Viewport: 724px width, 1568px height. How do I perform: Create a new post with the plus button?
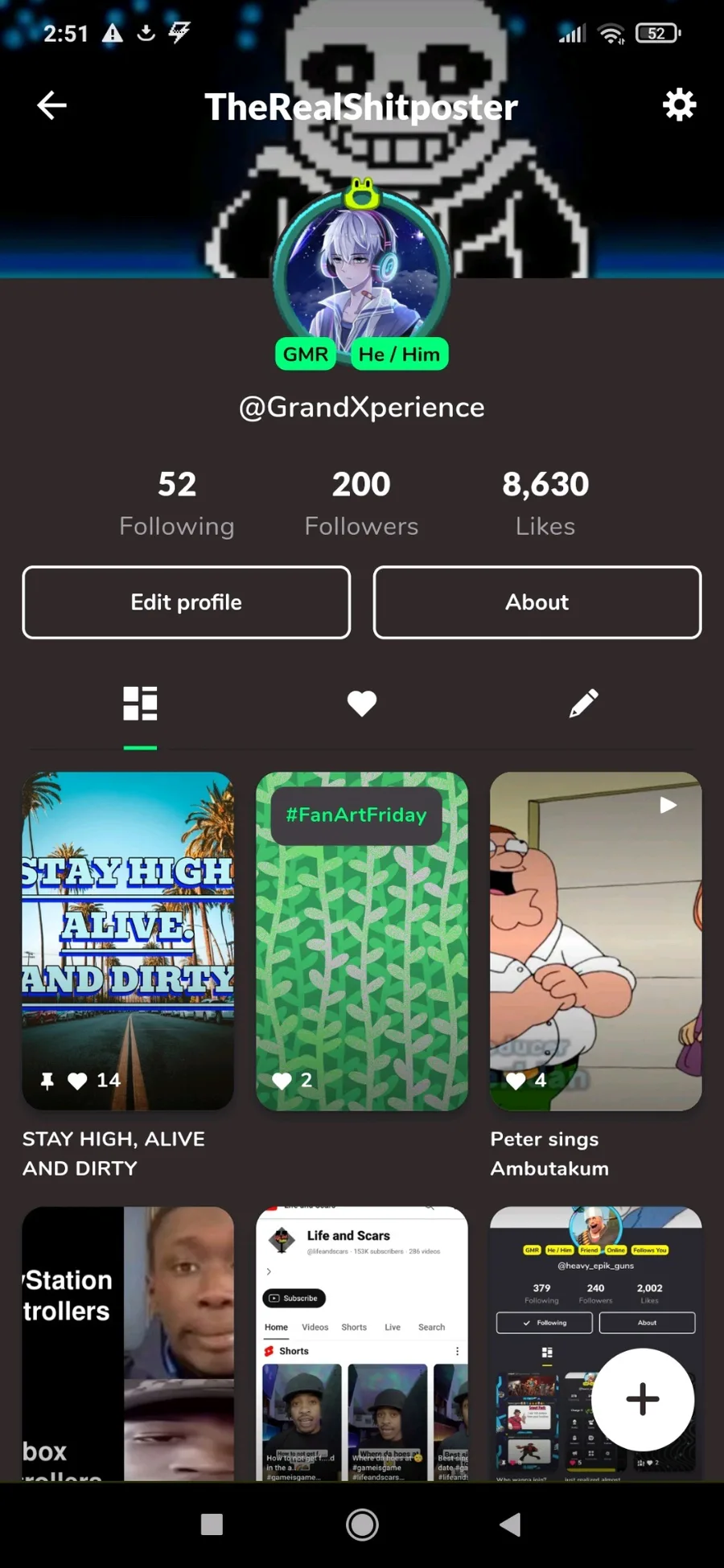[642, 1399]
